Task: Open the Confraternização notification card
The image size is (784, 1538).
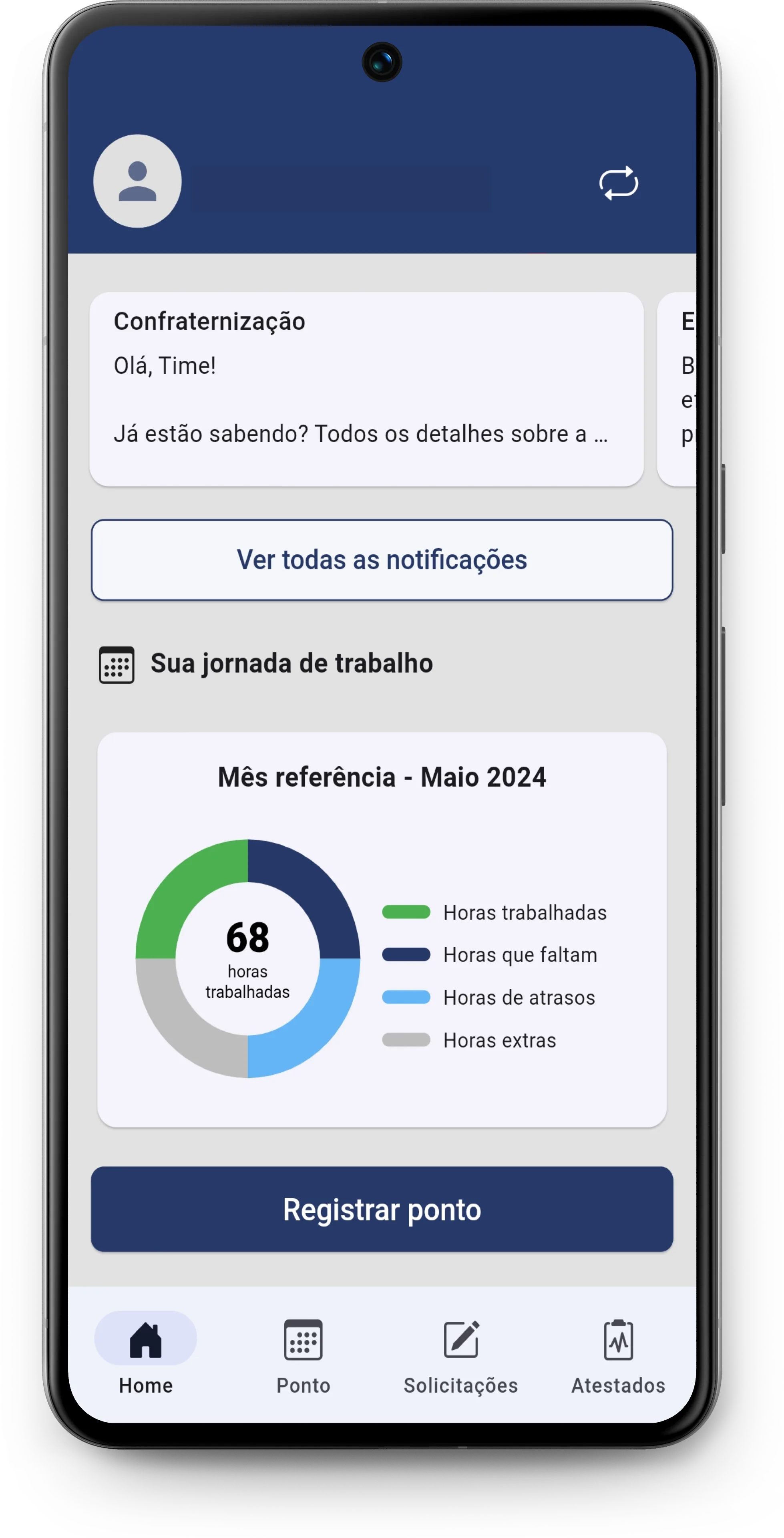Action: [366, 389]
